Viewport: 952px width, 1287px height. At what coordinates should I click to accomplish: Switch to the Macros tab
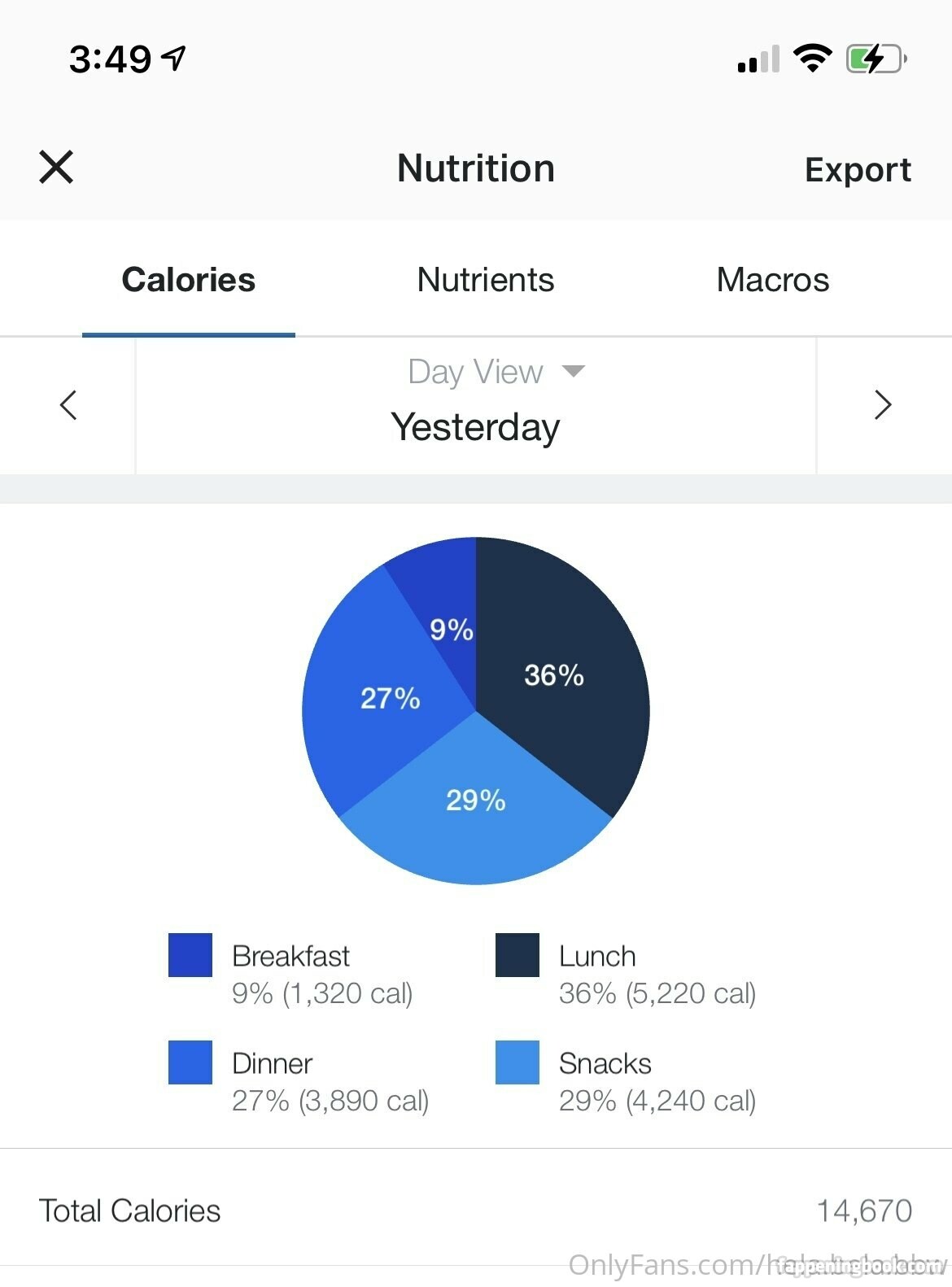[772, 280]
